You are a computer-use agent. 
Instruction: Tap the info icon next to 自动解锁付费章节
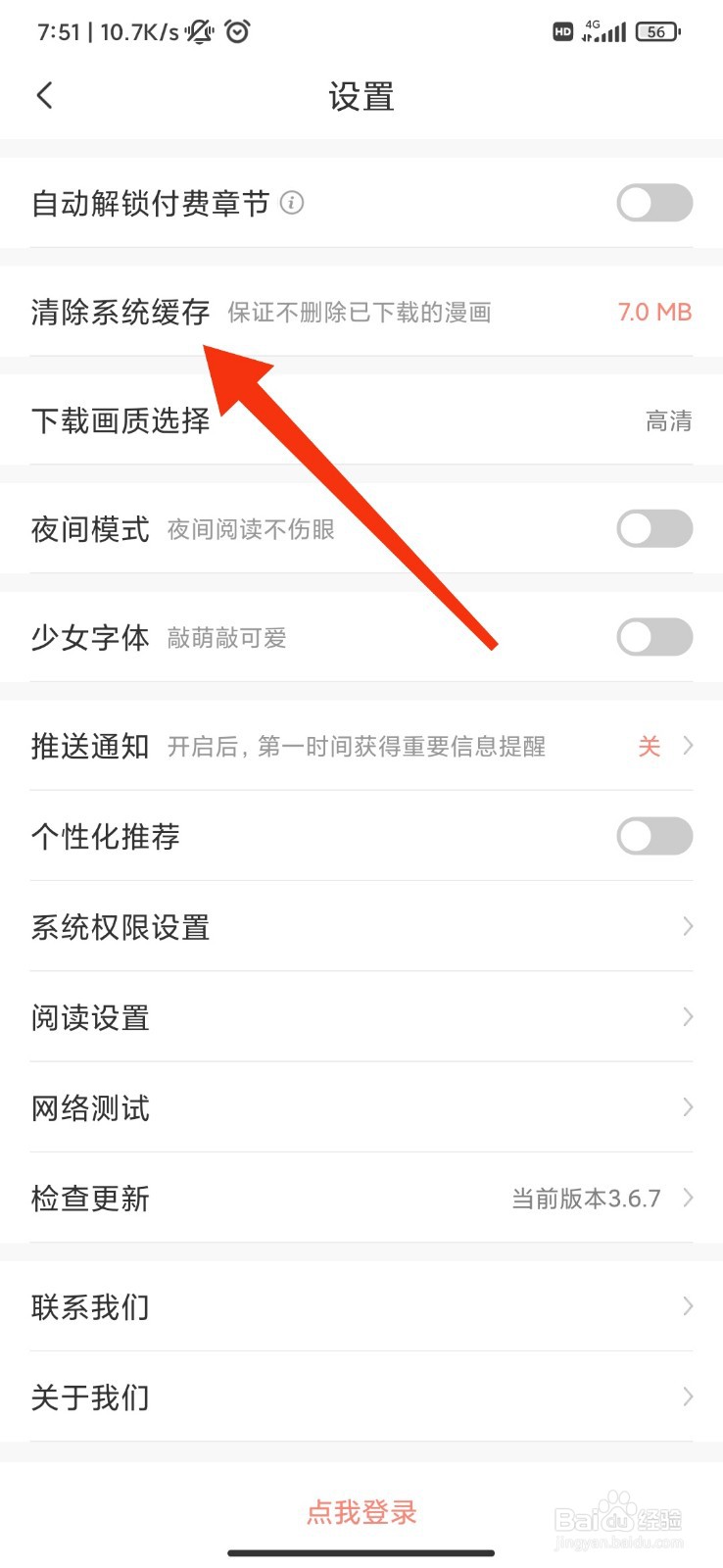pyautogui.click(x=290, y=204)
